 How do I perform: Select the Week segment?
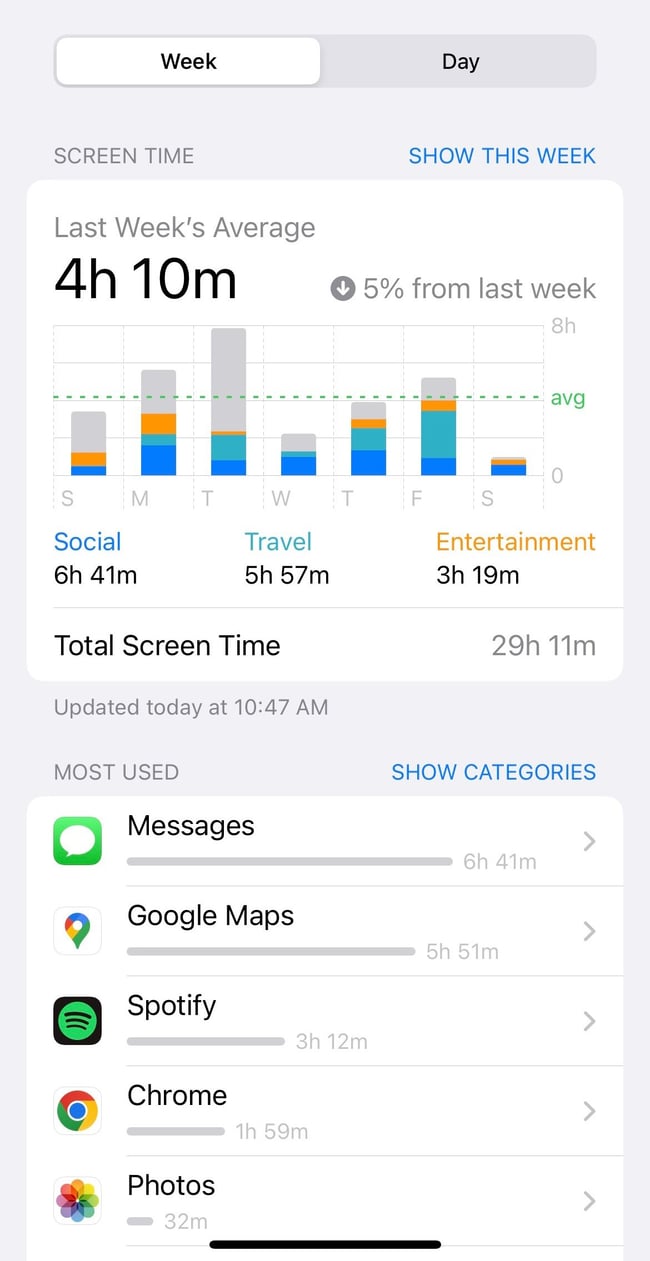coord(188,62)
